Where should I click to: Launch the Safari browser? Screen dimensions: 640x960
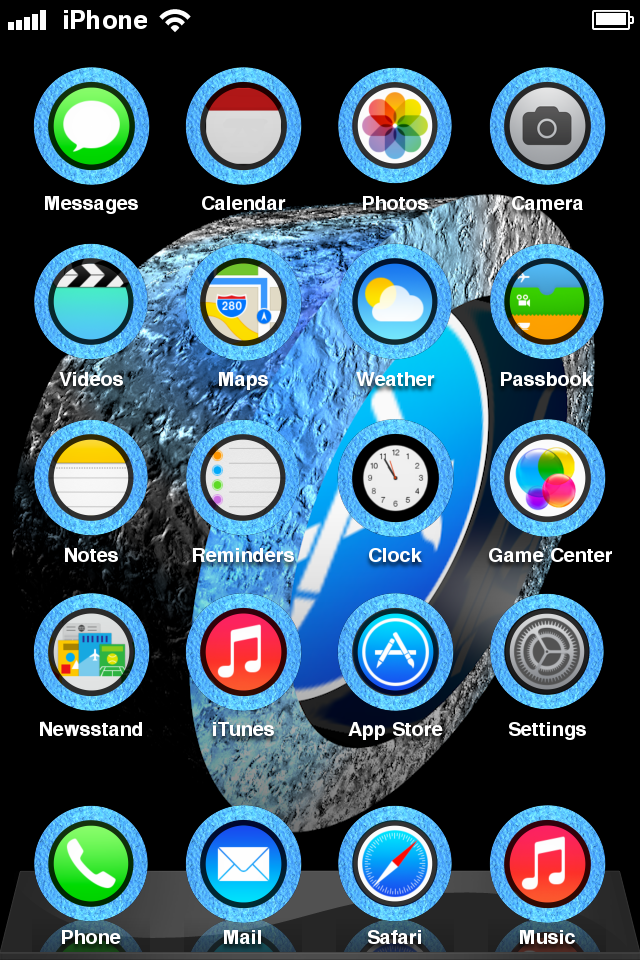coord(395,863)
